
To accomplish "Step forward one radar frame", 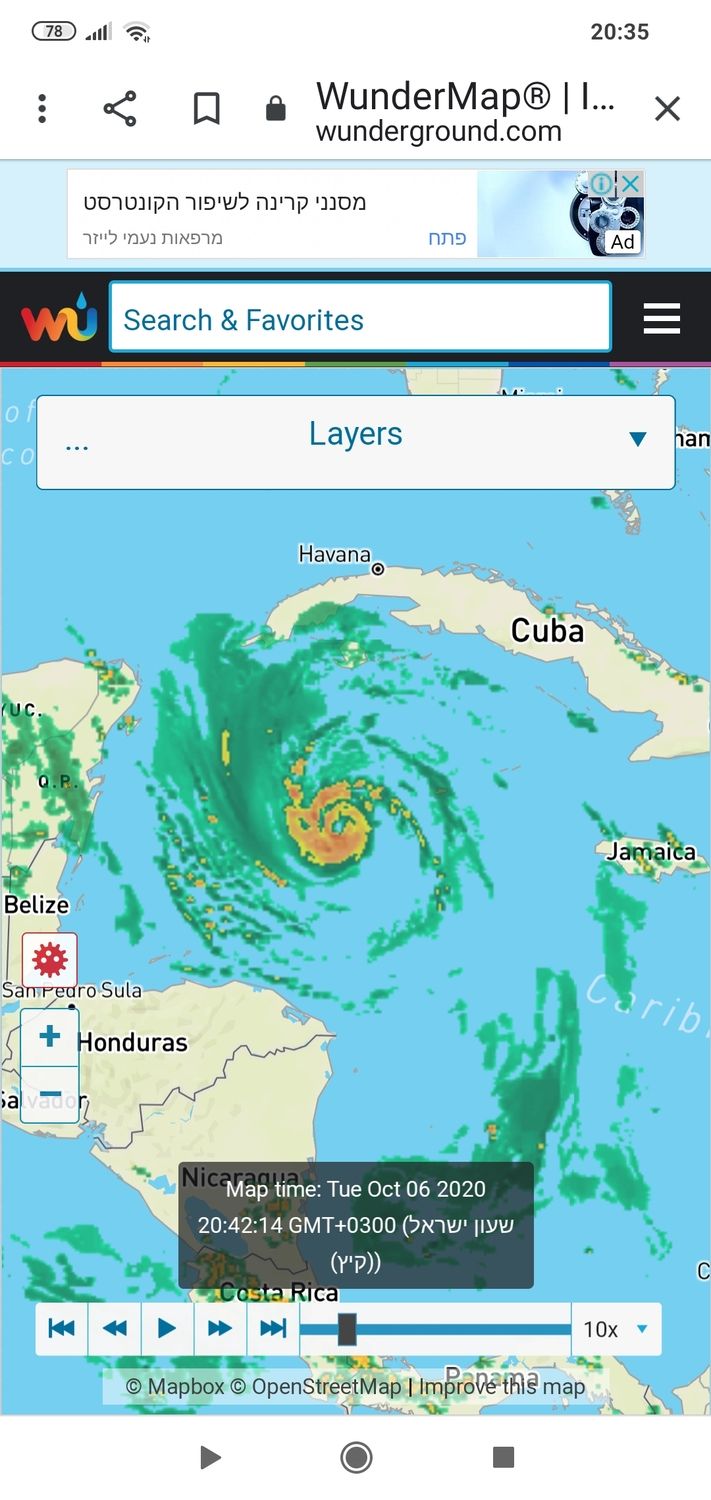I will tap(220, 1328).
